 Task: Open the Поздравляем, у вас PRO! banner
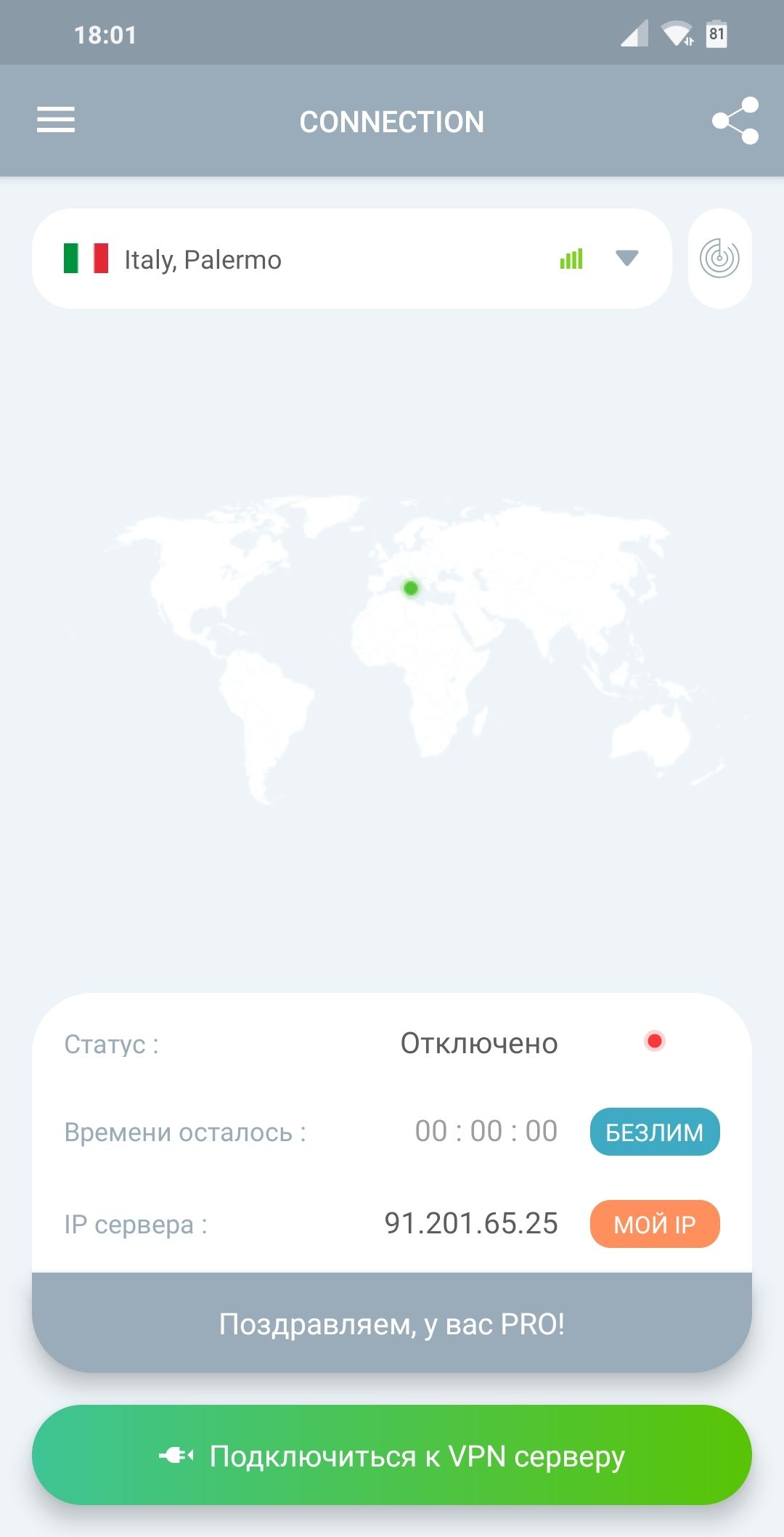click(392, 1323)
